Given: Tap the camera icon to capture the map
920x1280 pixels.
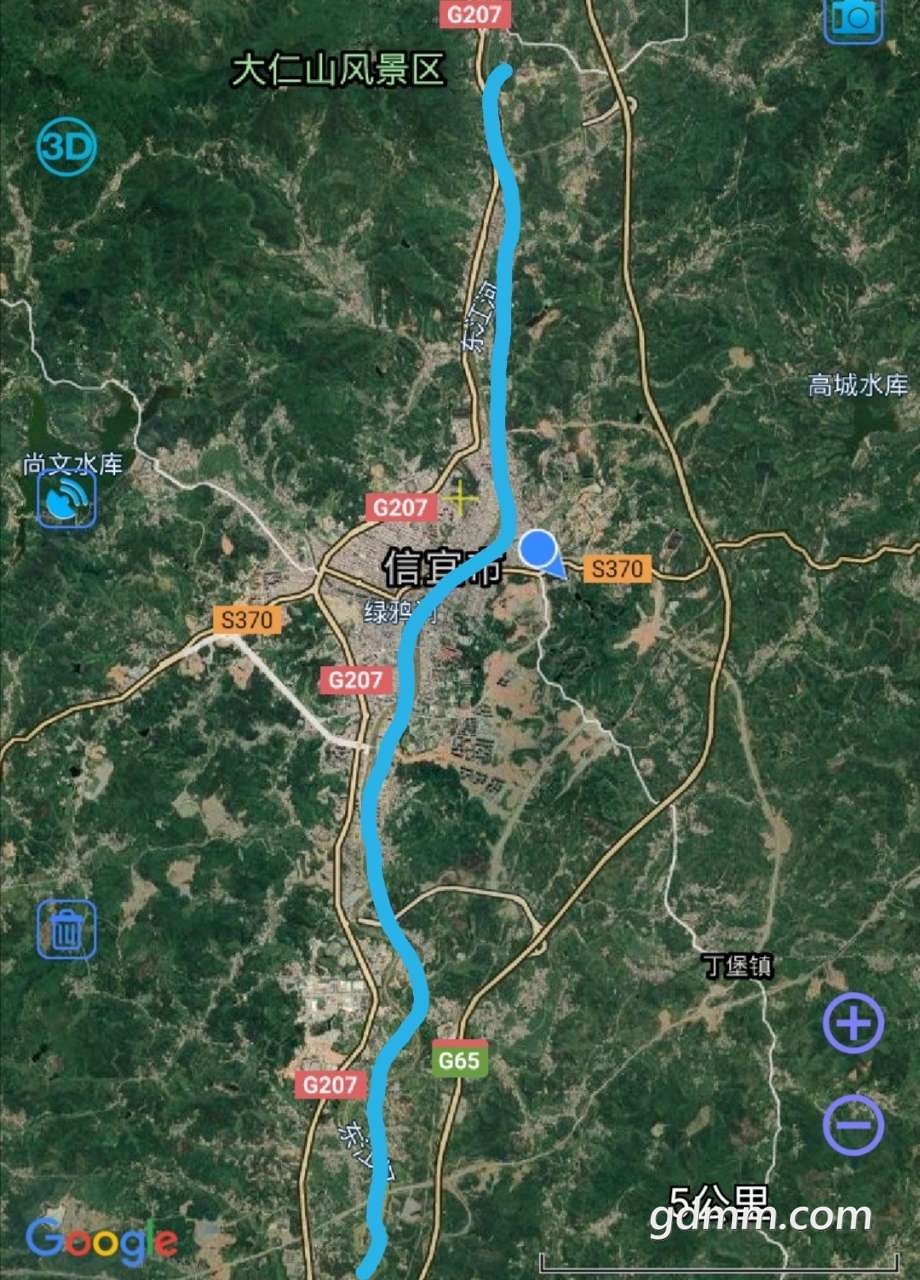Looking at the screenshot, I should [853, 17].
